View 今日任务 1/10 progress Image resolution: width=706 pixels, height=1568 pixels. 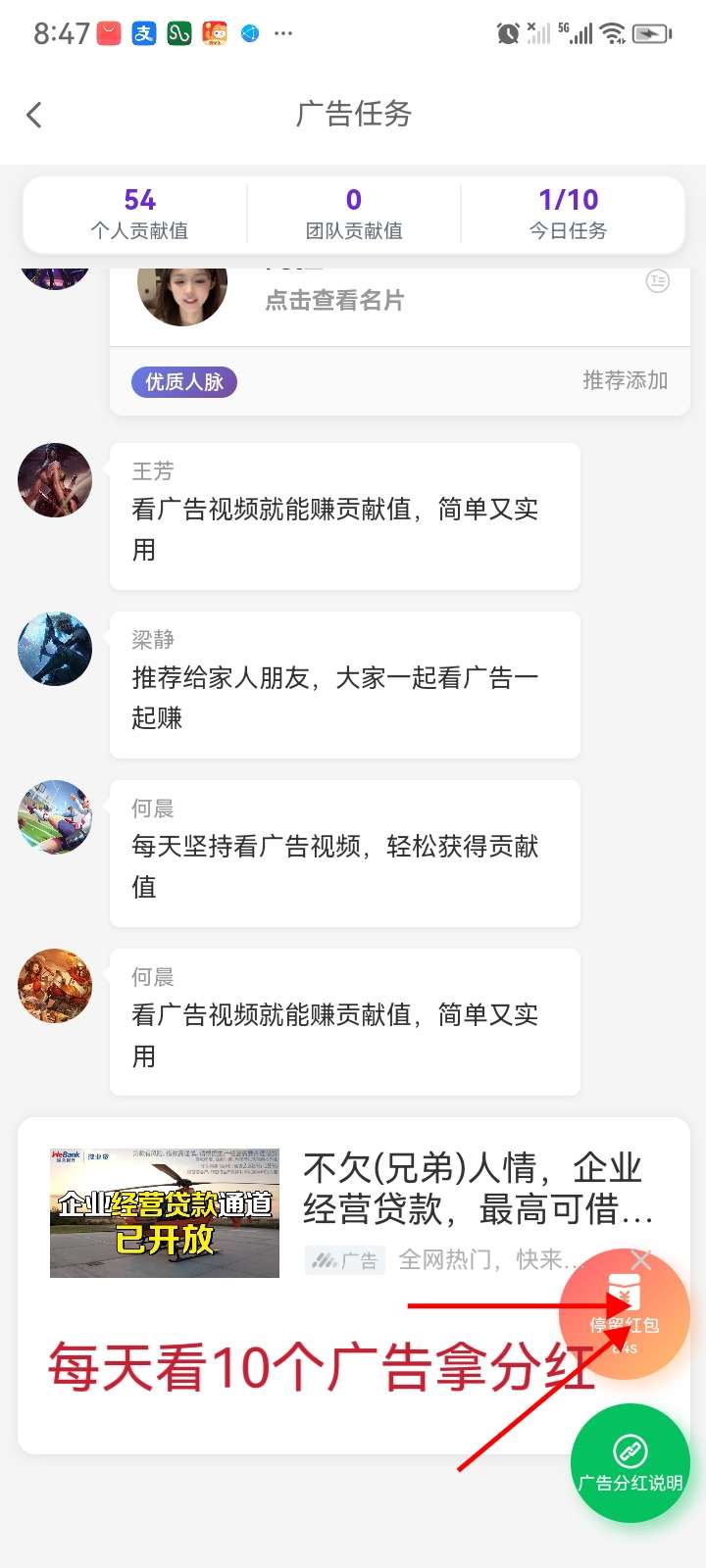[569, 214]
